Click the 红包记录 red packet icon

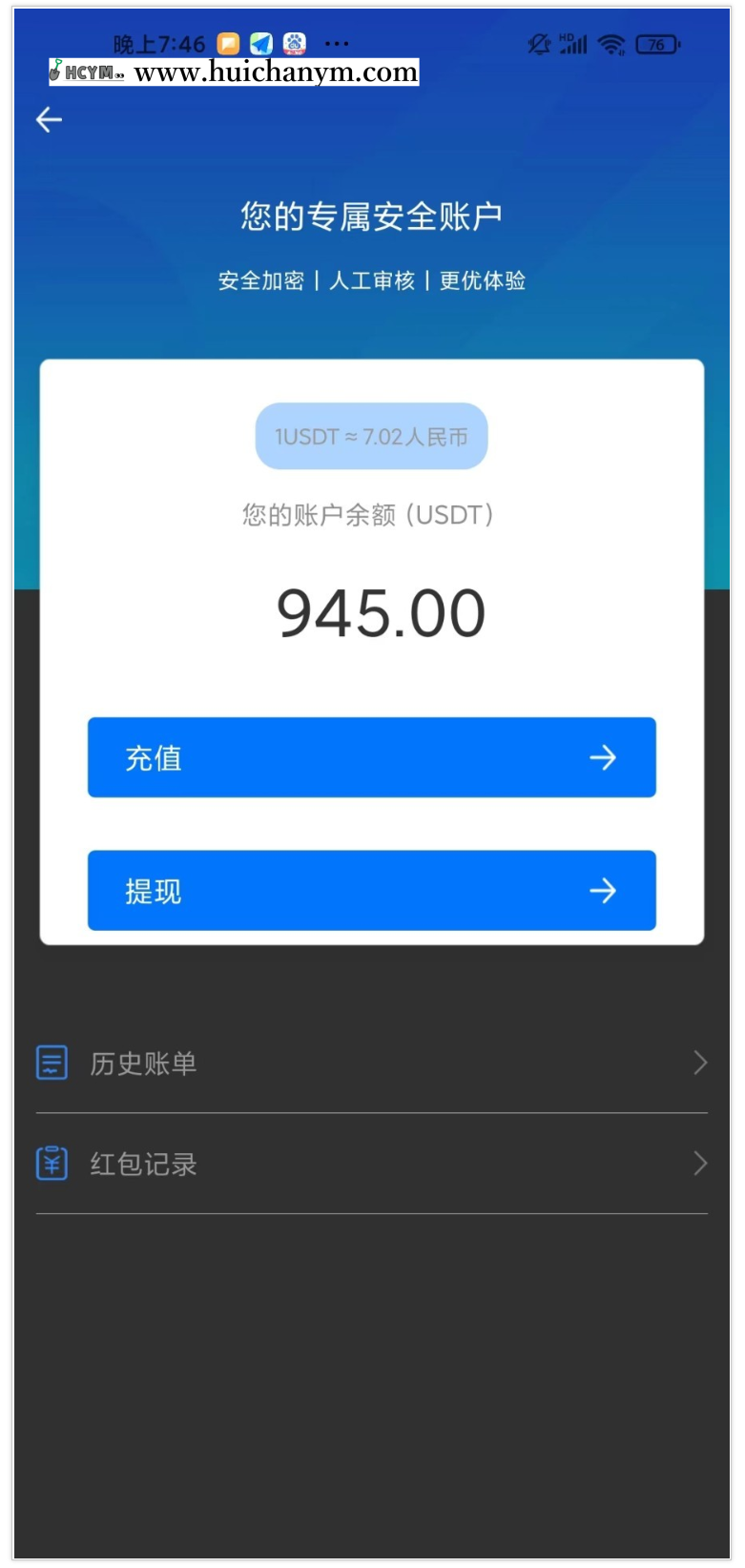pyautogui.click(x=53, y=1163)
